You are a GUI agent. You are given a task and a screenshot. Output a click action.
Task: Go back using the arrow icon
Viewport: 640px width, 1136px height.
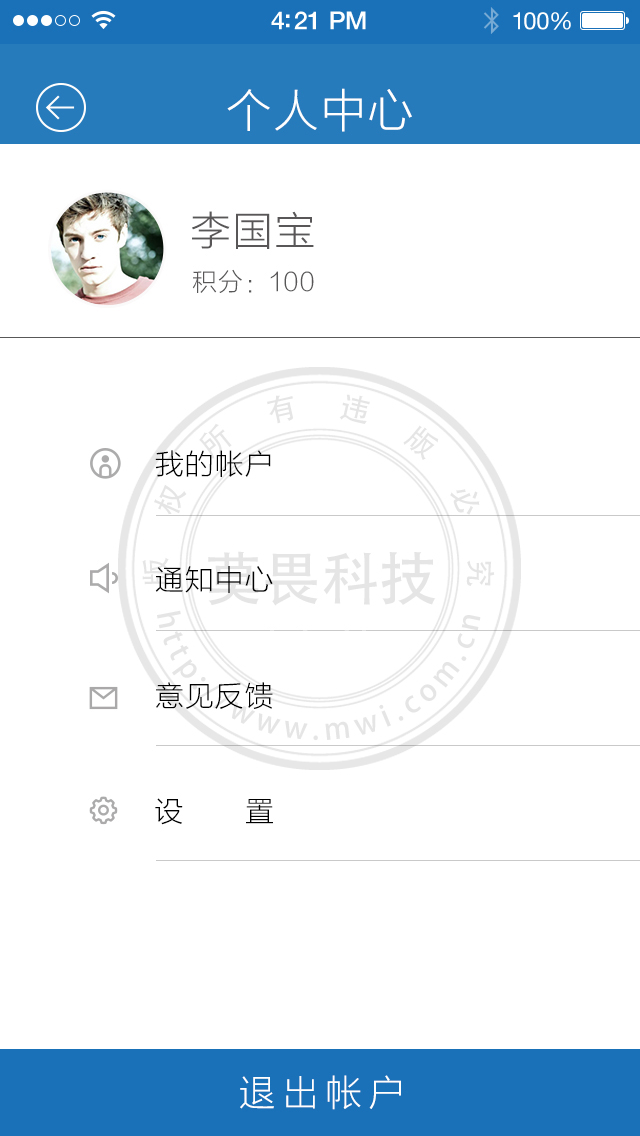pyautogui.click(x=61, y=108)
